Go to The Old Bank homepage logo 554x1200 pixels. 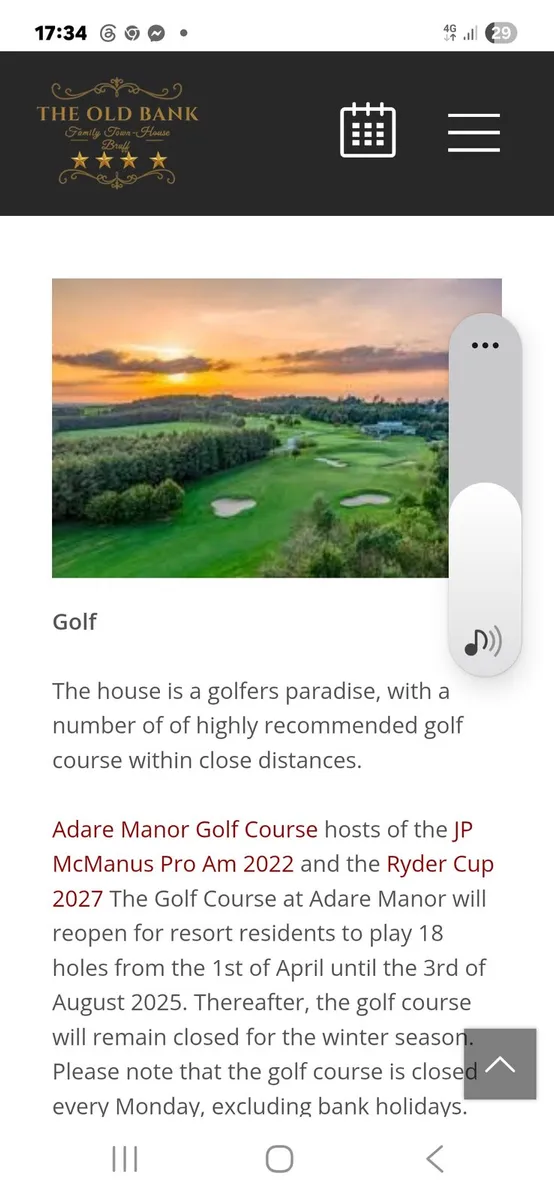[x=118, y=131]
